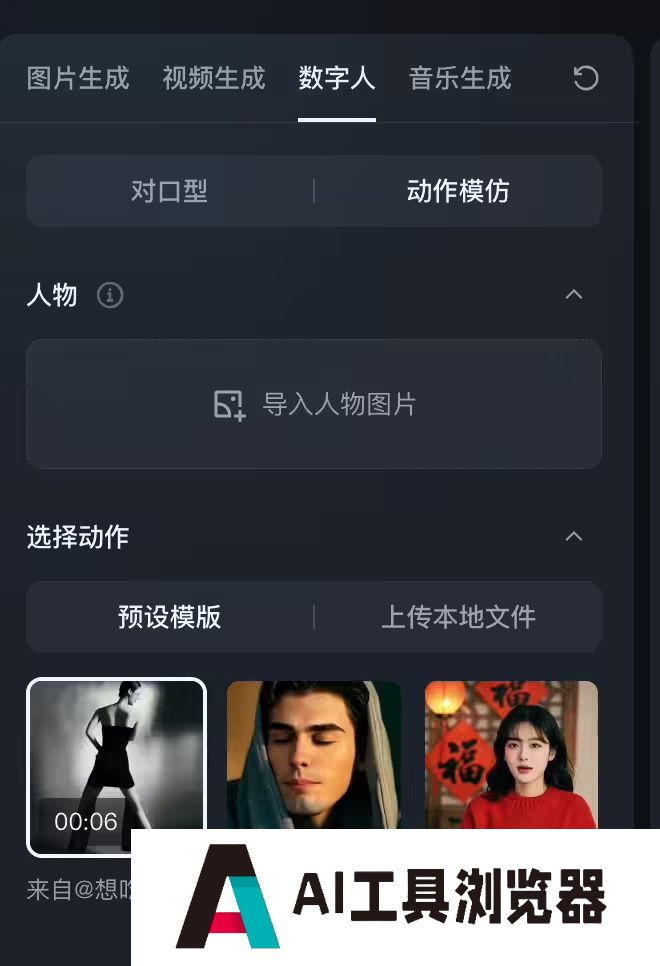Image resolution: width=660 pixels, height=966 pixels.
Task: Select the 数字人 tab
Action: [336, 78]
